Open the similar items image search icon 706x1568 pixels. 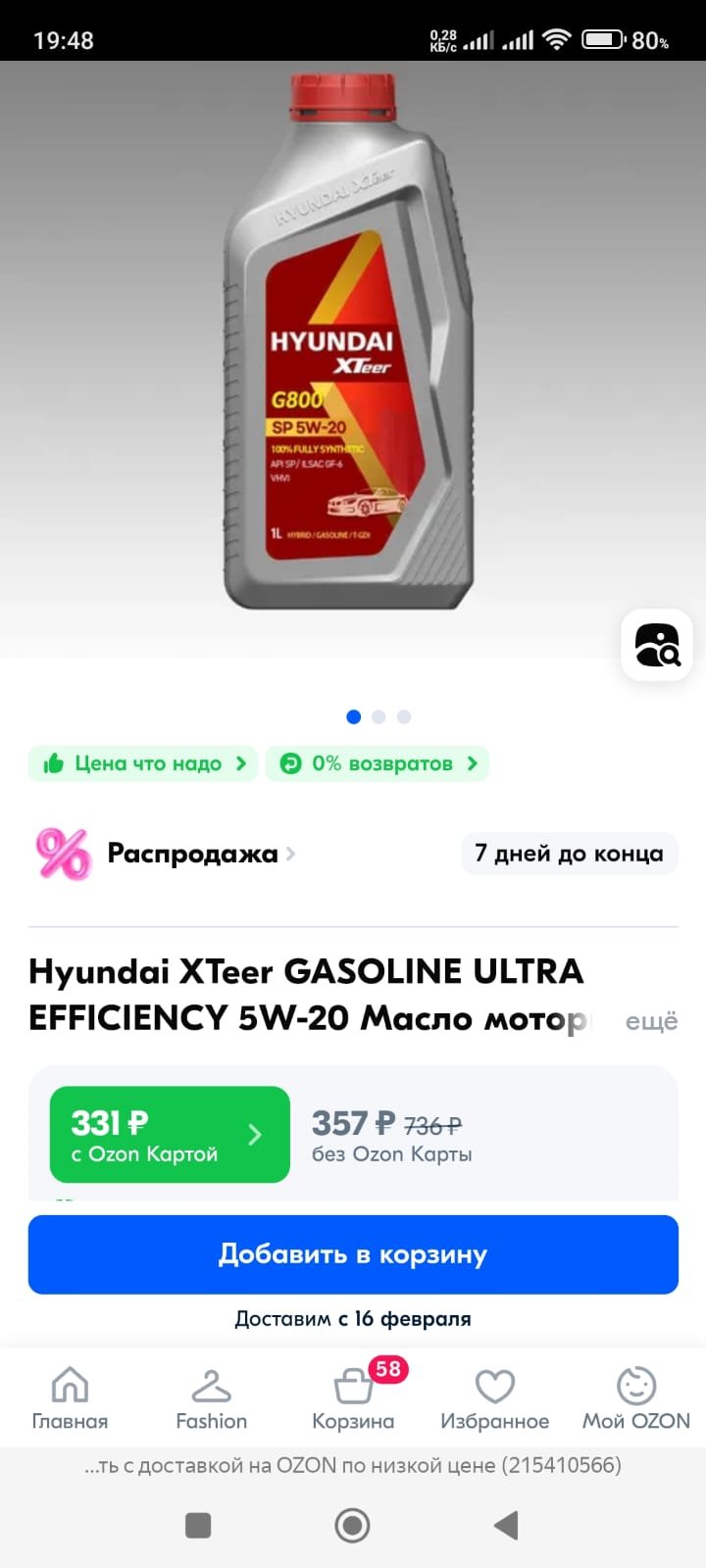point(657,645)
